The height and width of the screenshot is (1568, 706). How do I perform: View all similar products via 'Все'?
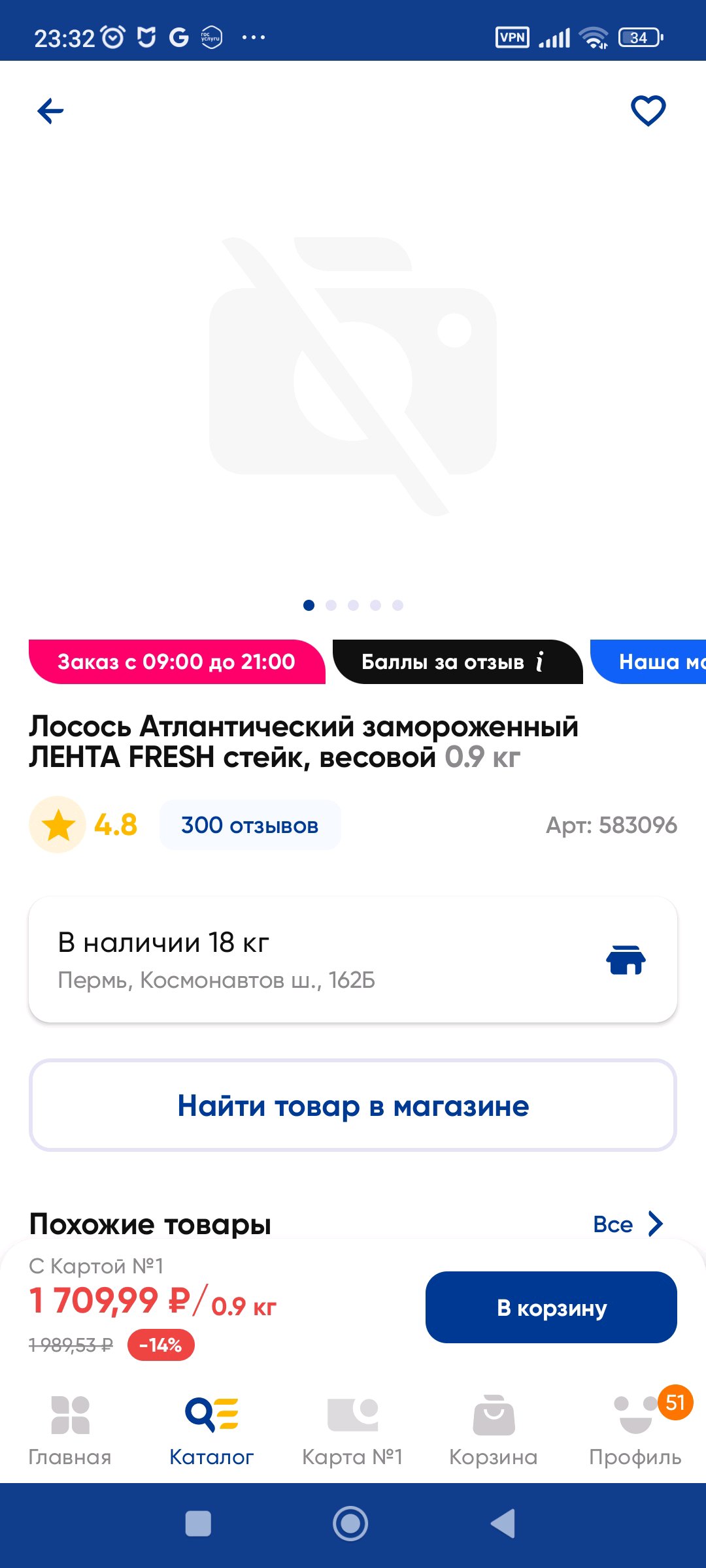627,1224
